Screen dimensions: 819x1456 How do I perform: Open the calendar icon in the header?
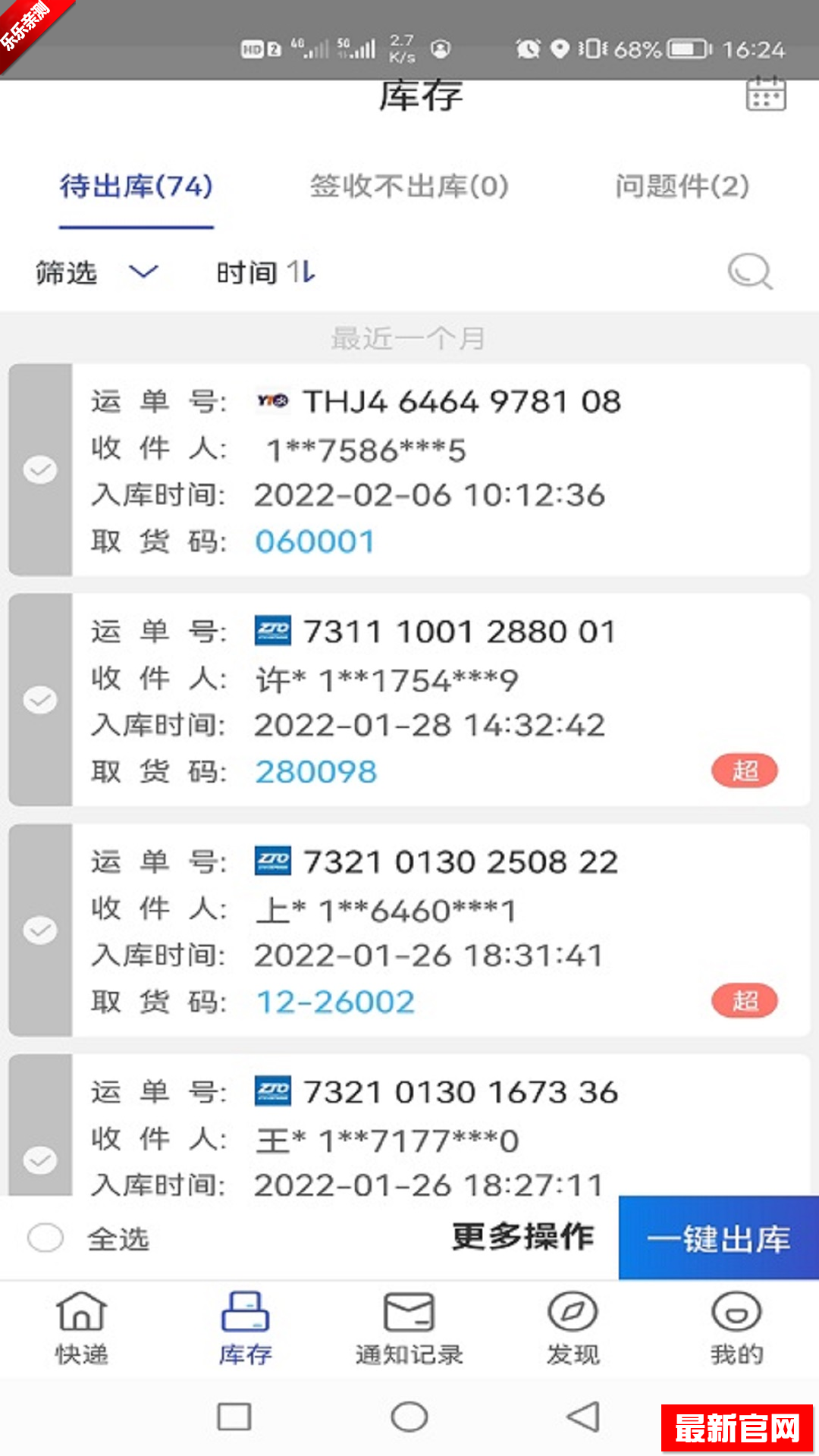766,95
